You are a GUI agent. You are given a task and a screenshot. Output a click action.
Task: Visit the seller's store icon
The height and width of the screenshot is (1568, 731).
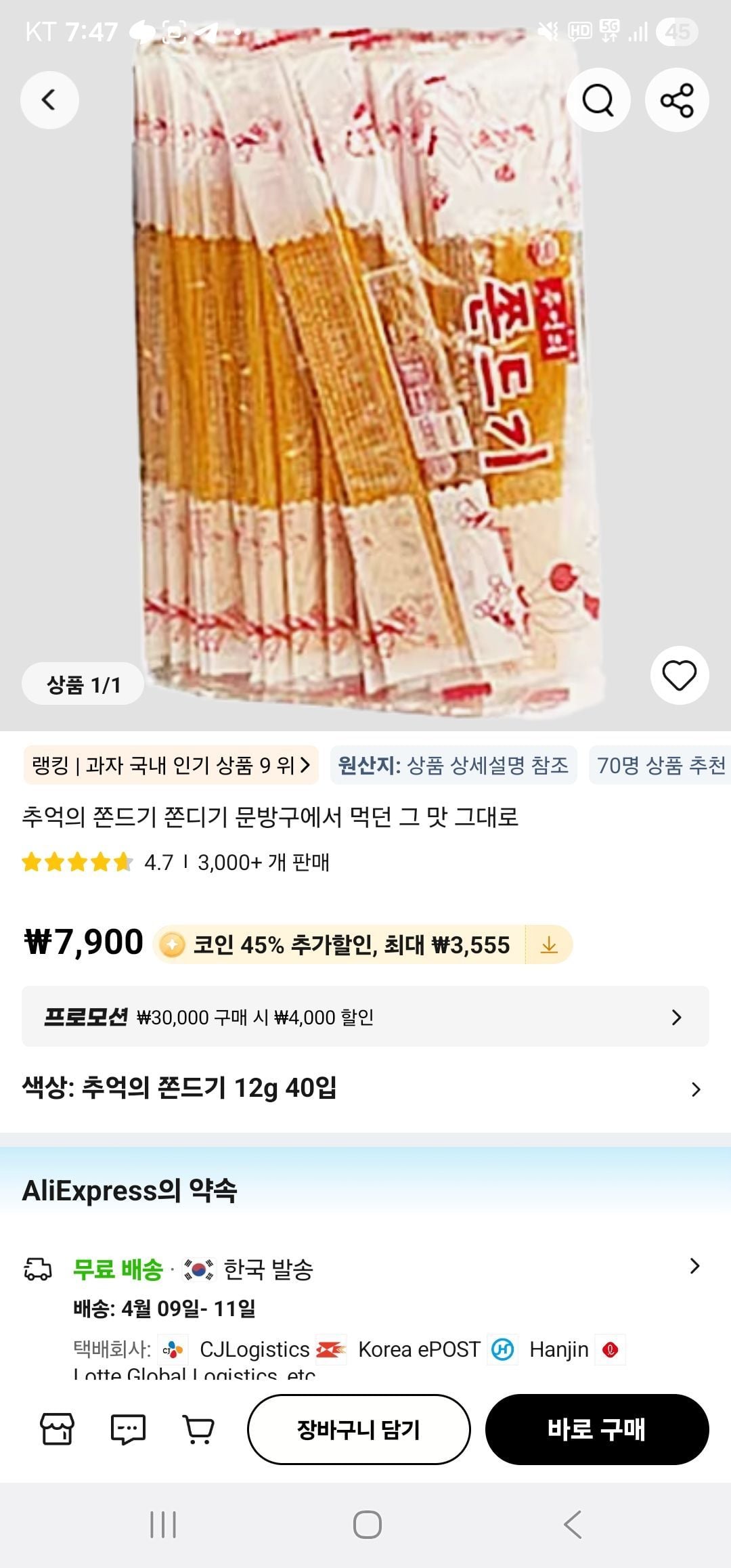(x=58, y=1429)
